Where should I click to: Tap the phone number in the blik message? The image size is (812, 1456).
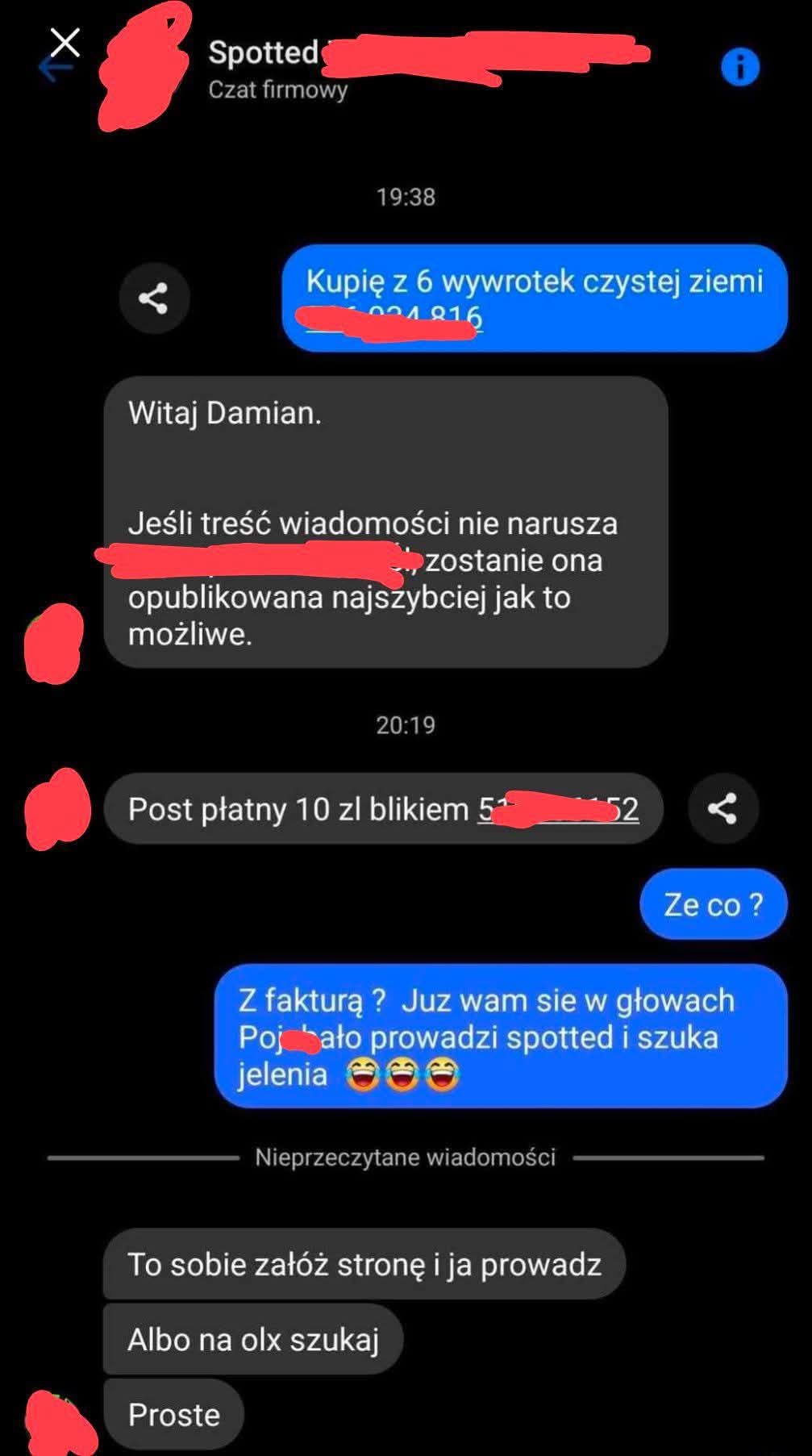[x=558, y=809]
